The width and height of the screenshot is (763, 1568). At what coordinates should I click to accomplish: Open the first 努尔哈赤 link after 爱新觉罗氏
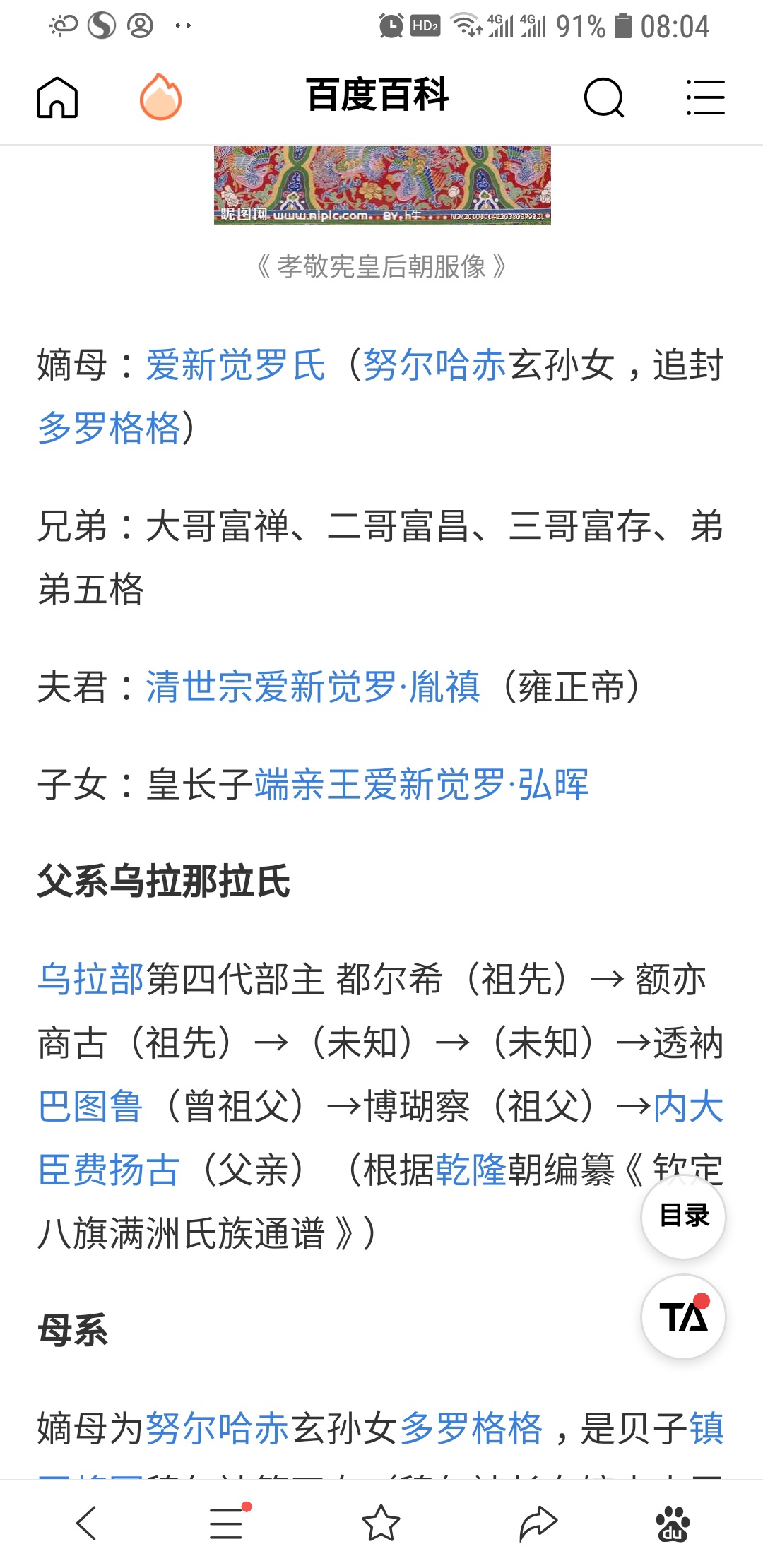(x=434, y=365)
